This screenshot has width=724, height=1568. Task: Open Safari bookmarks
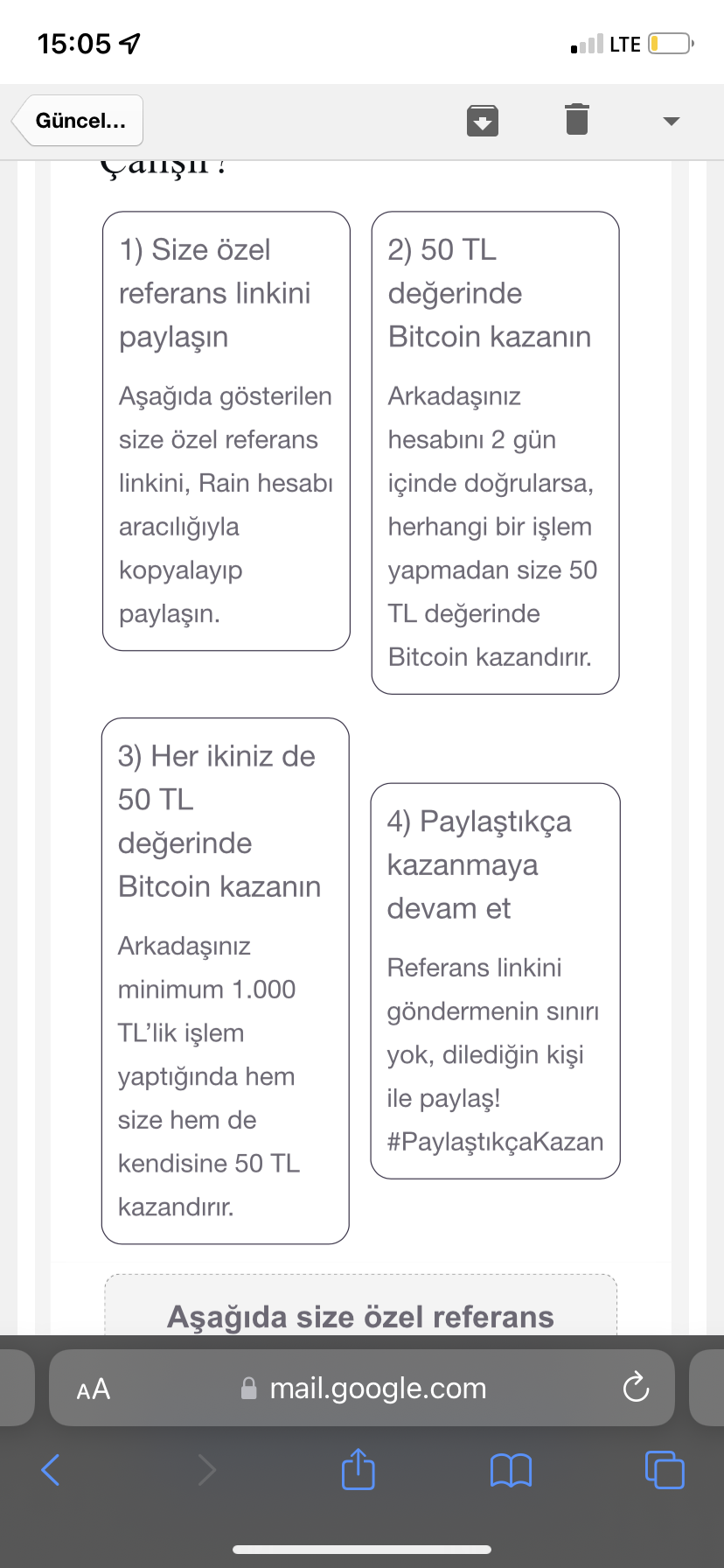point(511,1471)
